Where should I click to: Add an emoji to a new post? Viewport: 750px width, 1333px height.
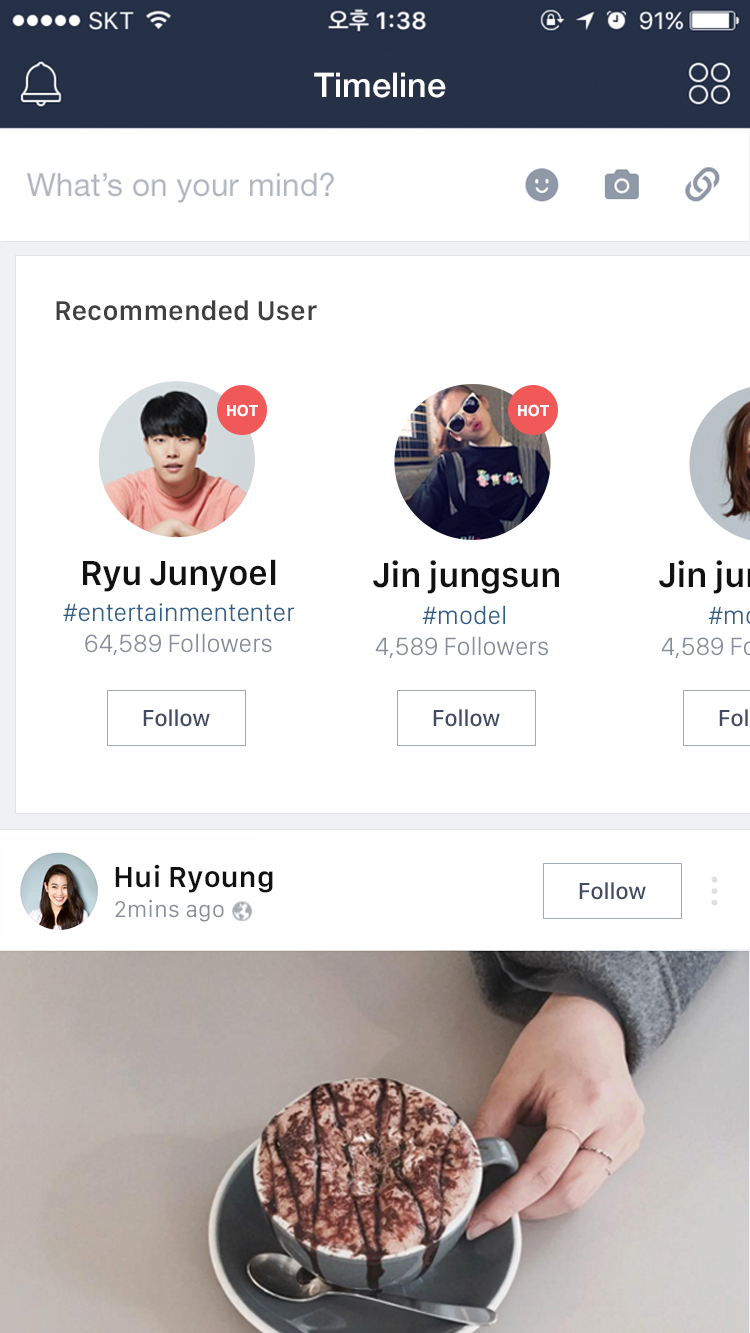click(x=542, y=185)
